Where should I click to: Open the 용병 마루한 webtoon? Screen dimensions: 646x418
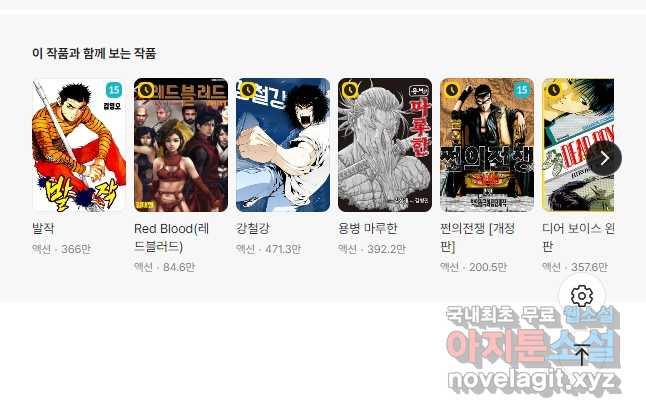(385, 146)
